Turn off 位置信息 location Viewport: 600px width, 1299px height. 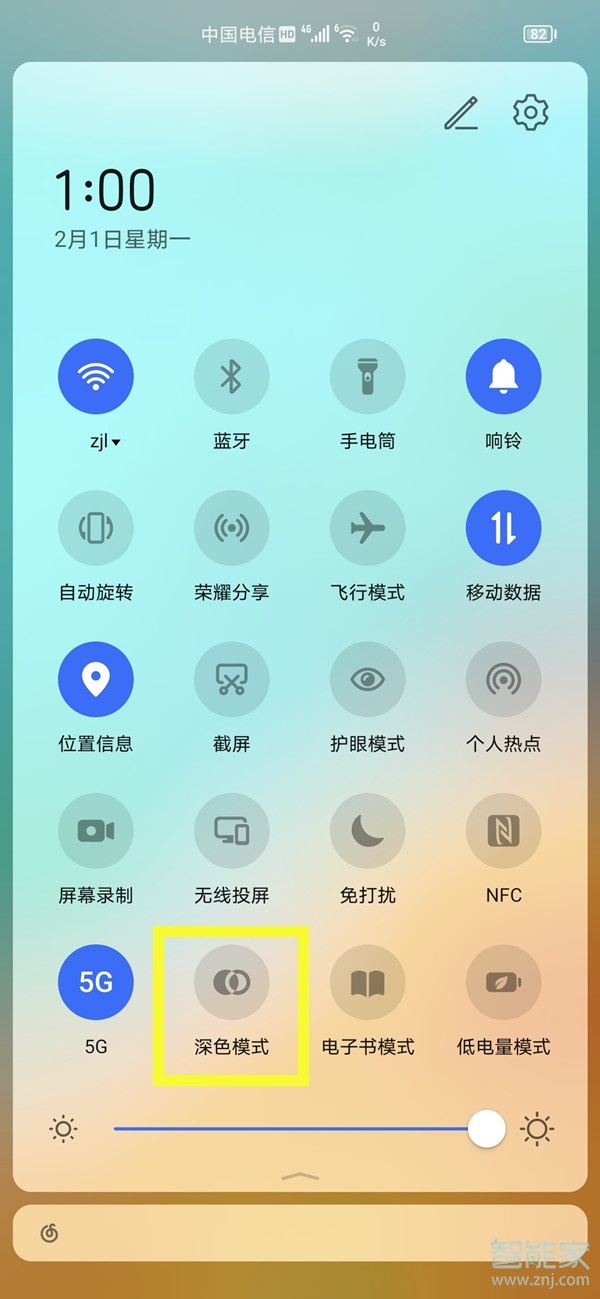(x=96, y=680)
